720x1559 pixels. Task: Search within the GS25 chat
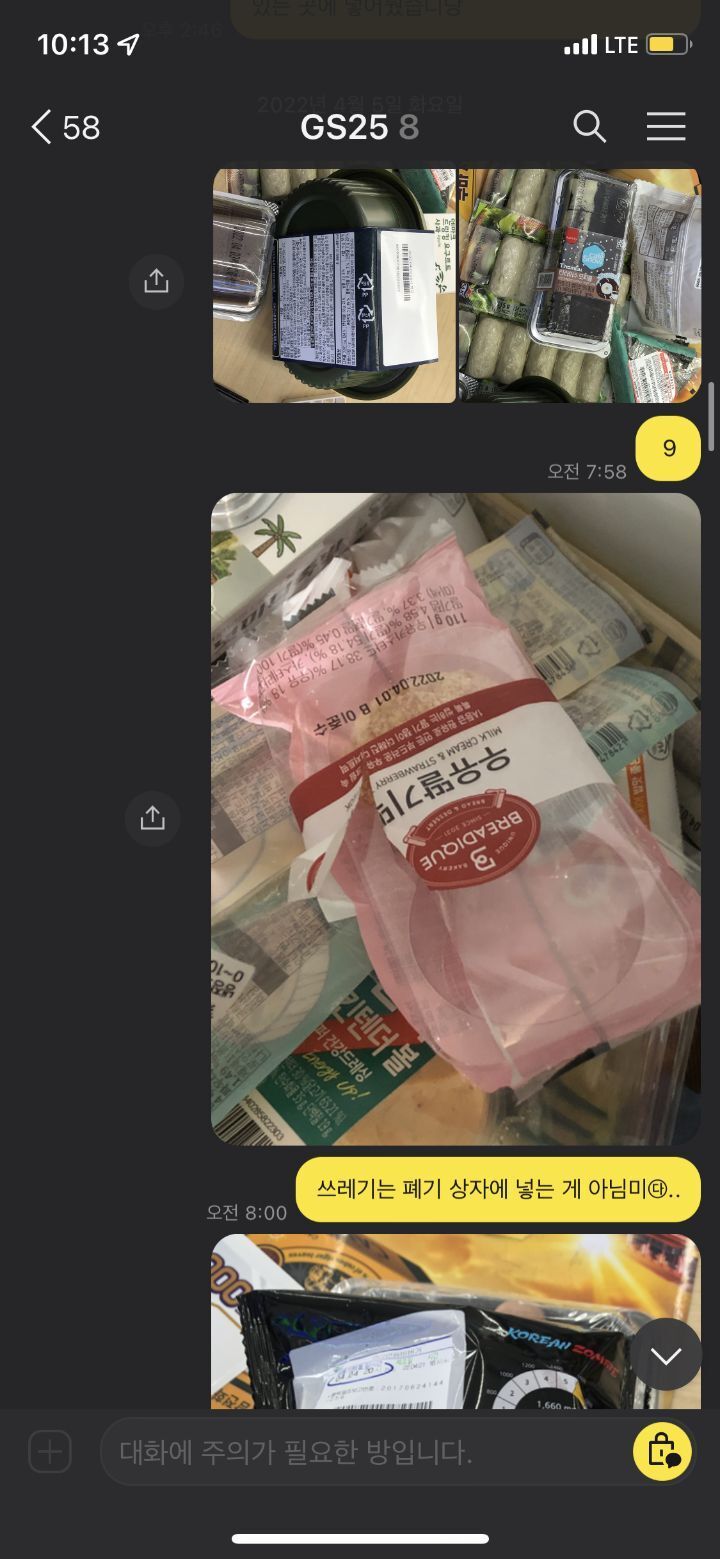[x=589, y=127]
